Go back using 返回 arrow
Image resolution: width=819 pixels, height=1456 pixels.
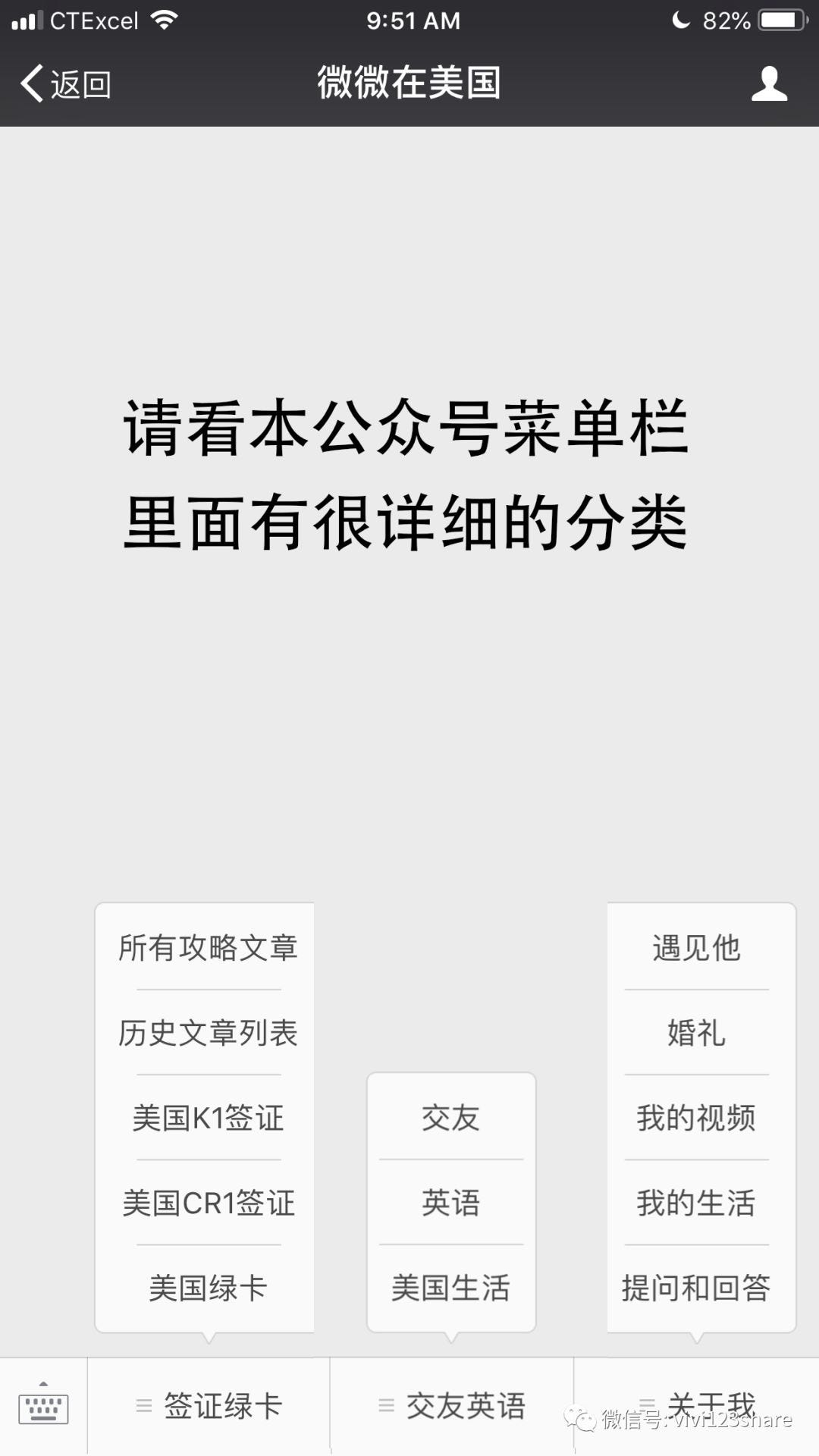click(66, 83)
